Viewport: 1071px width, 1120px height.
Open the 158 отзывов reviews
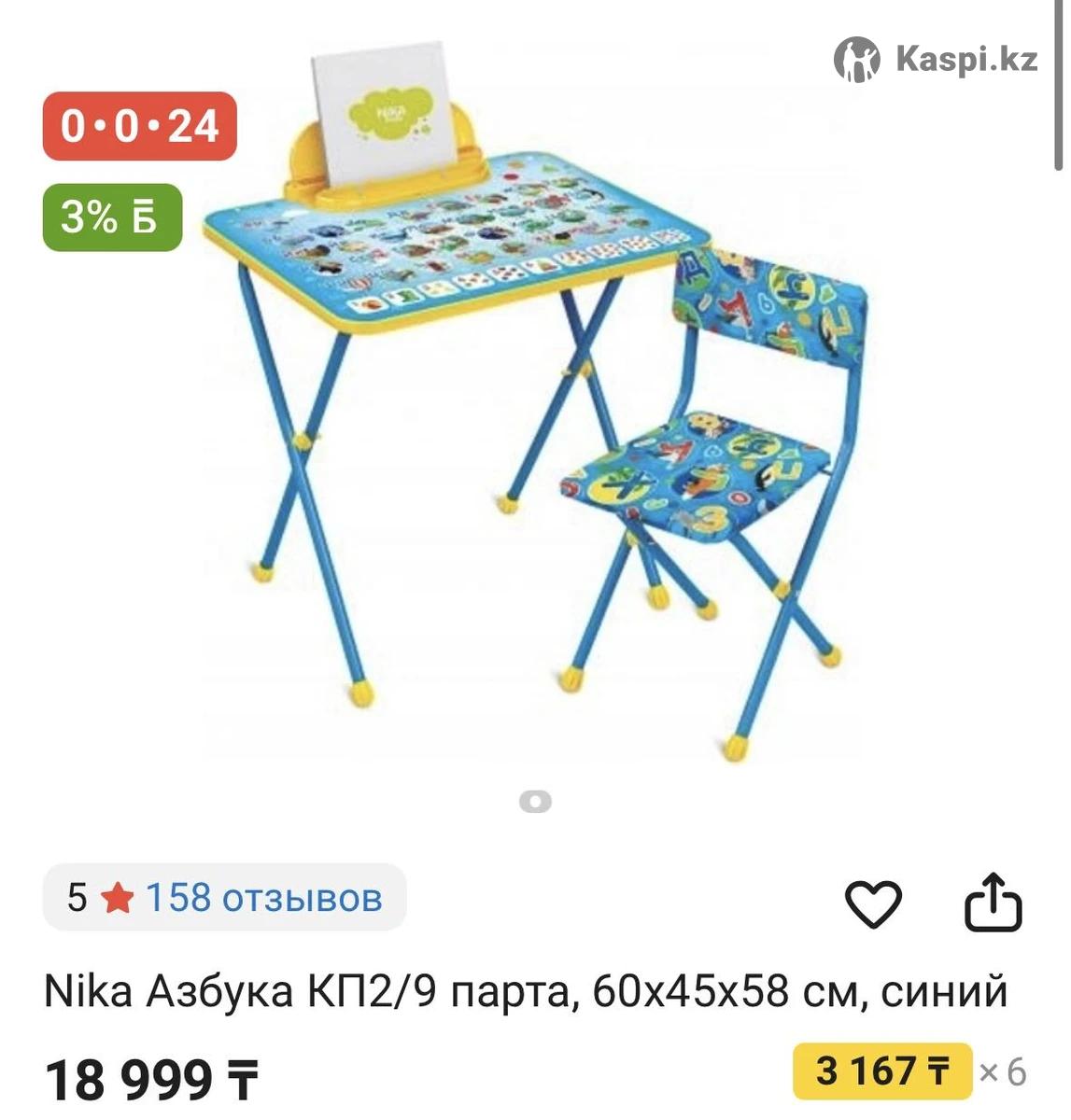pyautogui.click(x=263, y=898)
